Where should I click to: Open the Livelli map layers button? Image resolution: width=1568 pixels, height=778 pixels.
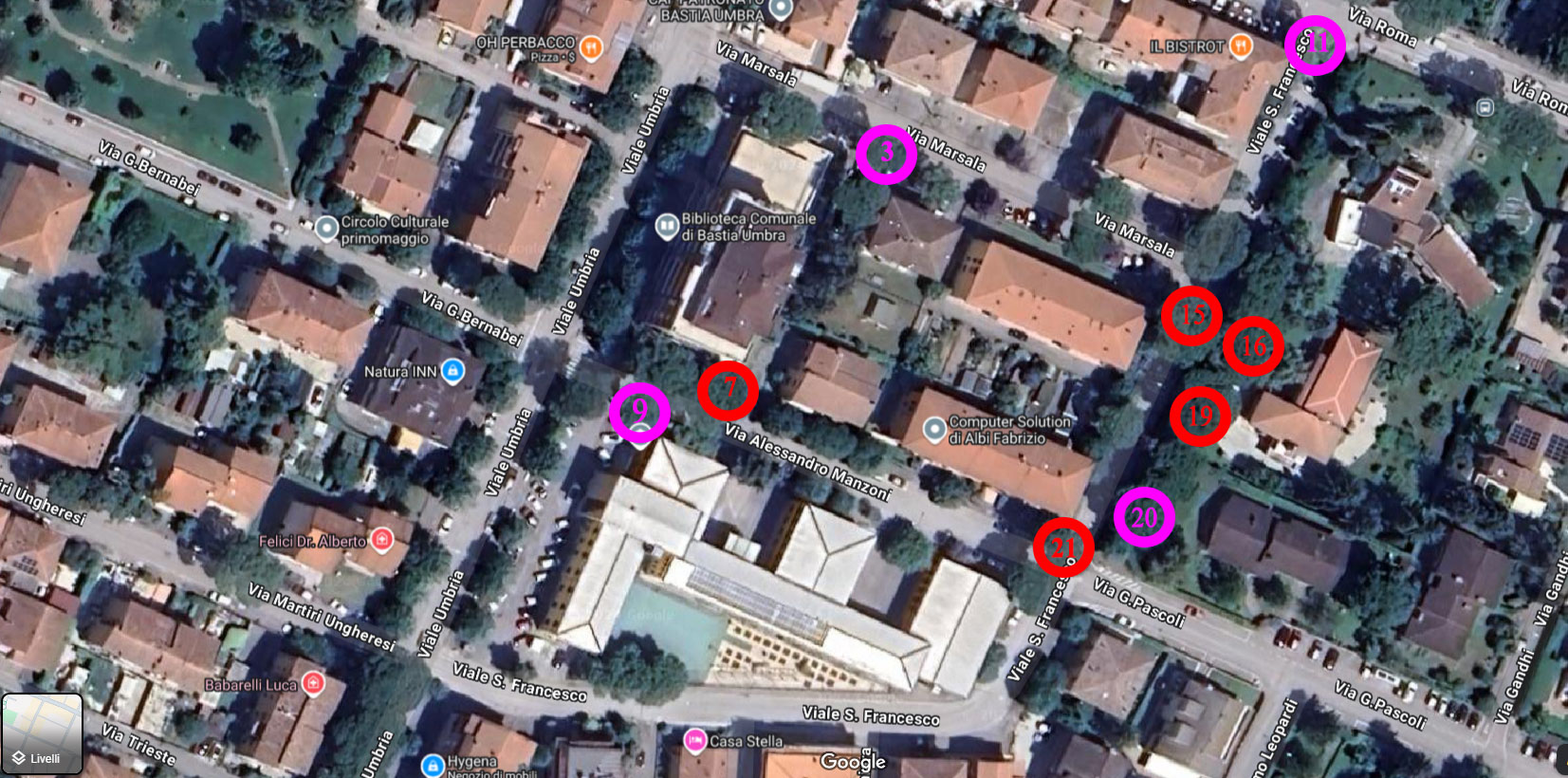(x=42, y=733)
